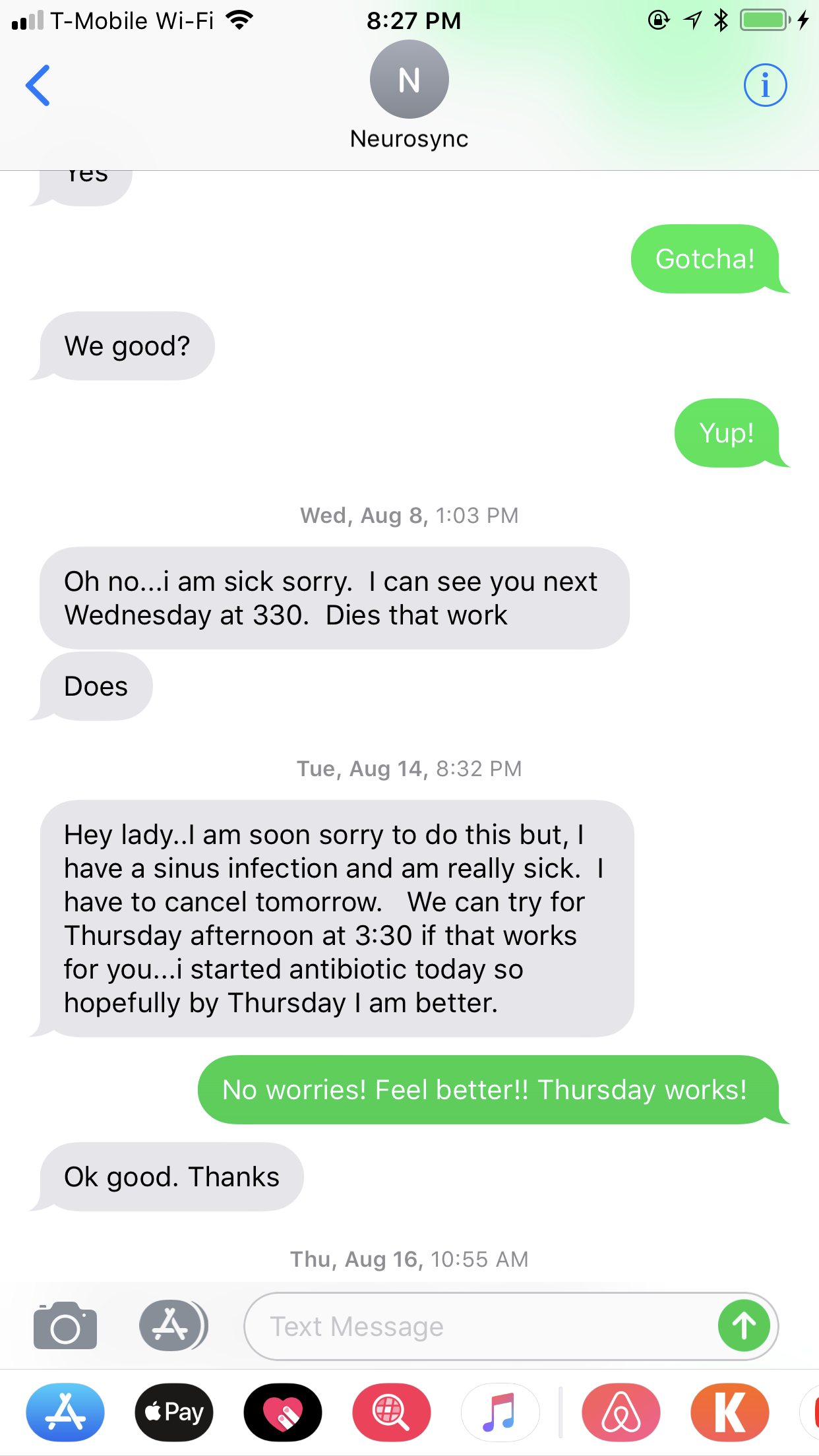This screenshot has height=1456, width=819.
Task: Open the Airbnb iMessage app
Action: click(x=621, y=1412)
